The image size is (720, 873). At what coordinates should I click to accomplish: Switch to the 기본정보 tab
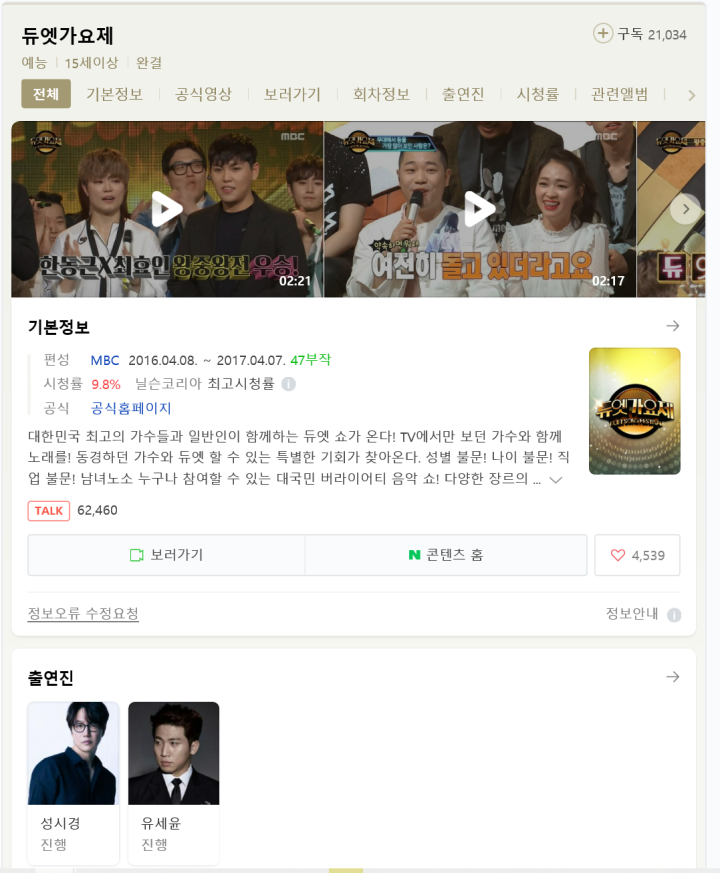pyautogui.click(x=114, y=94)
